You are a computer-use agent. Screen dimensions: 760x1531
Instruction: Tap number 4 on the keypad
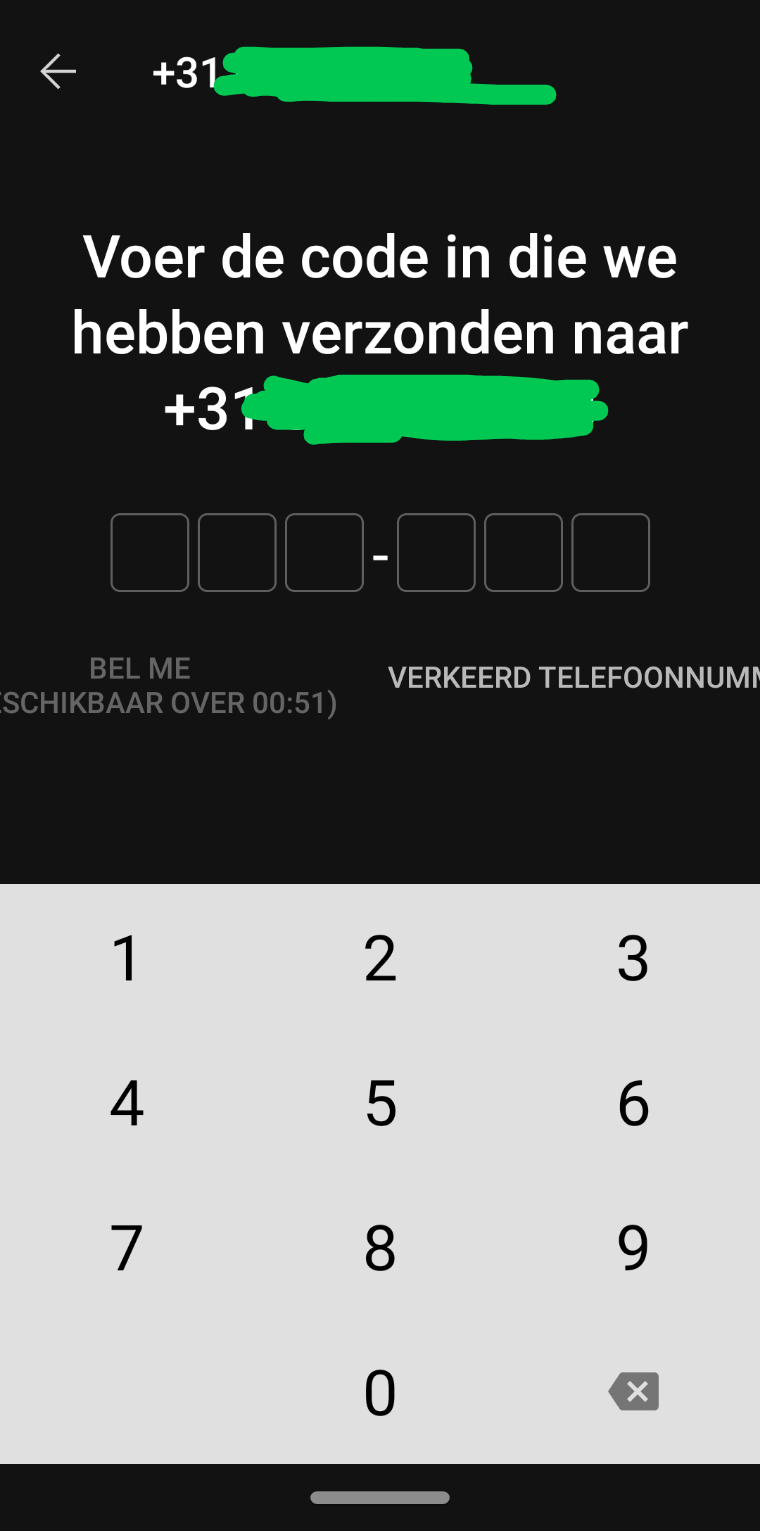pyautogui.click(x=126, y=1102)
